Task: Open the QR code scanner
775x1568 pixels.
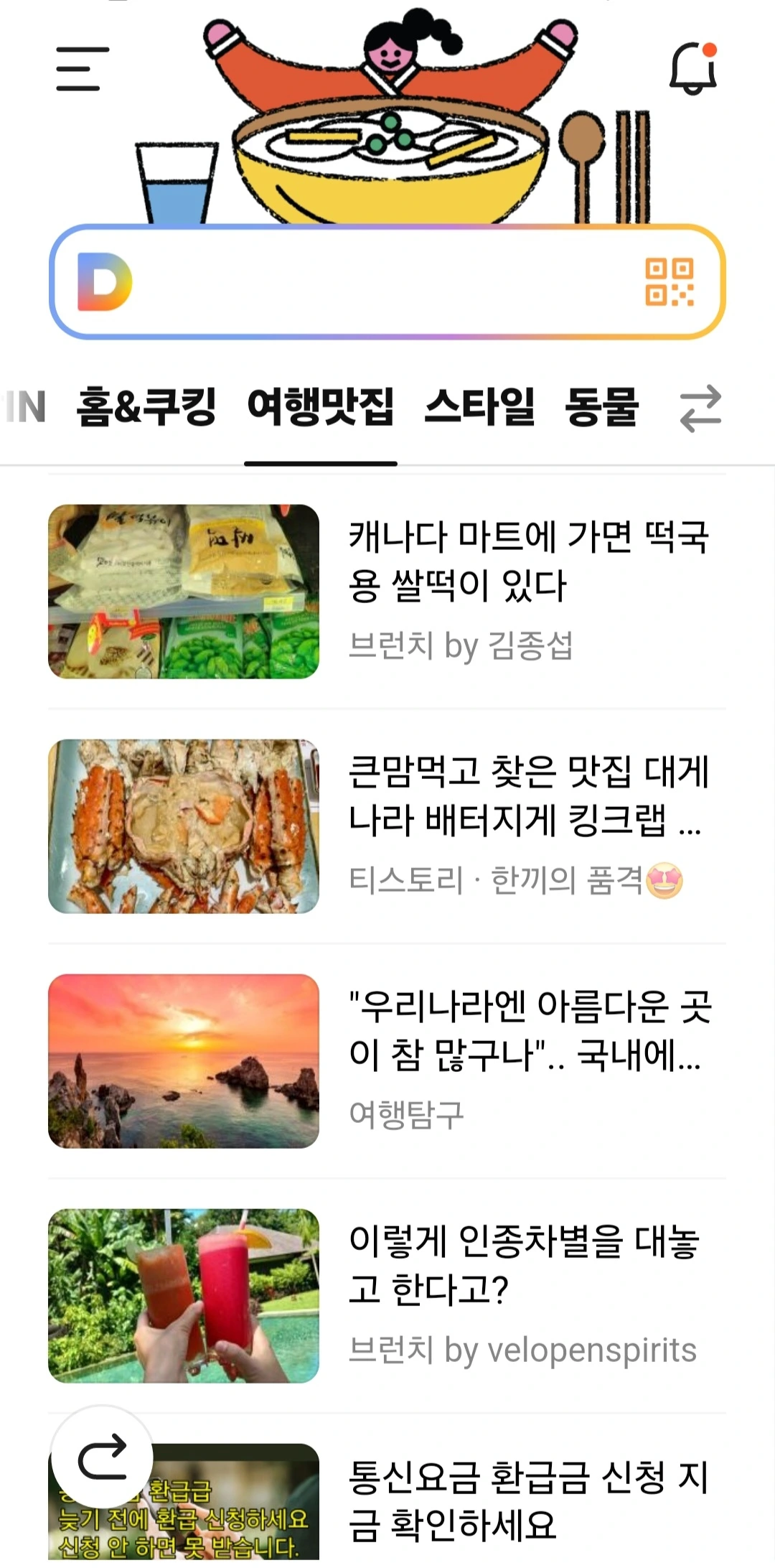Action: 669,282
